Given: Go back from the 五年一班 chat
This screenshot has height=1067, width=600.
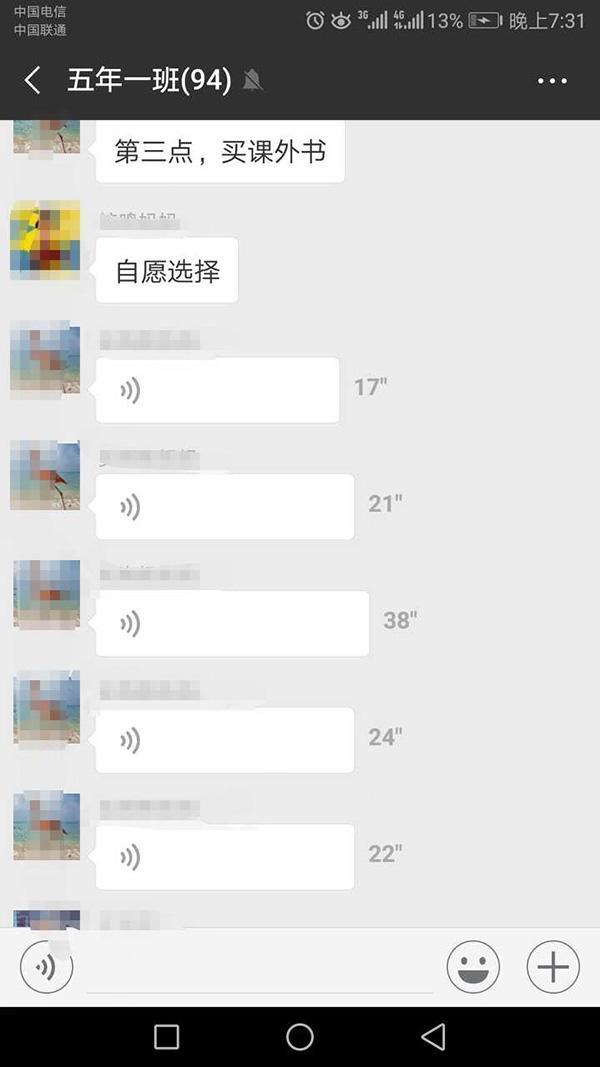Looking at the screenshot, I should click(x=32, y=81).
